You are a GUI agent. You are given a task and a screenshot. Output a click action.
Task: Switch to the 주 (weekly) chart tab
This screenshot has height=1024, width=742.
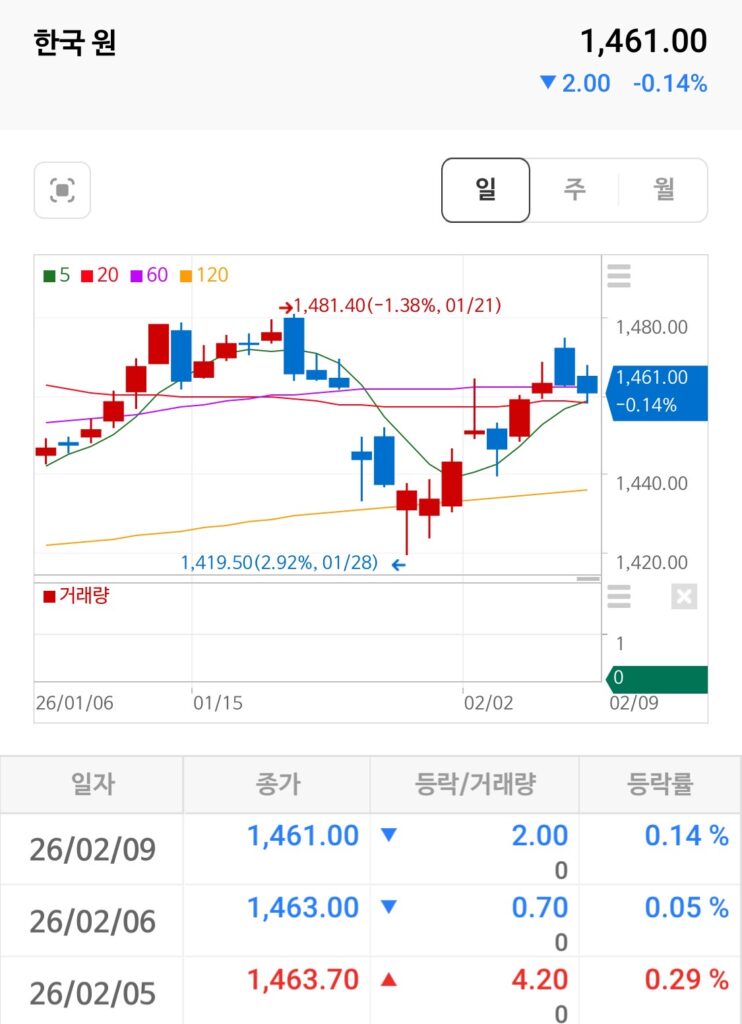574,190
